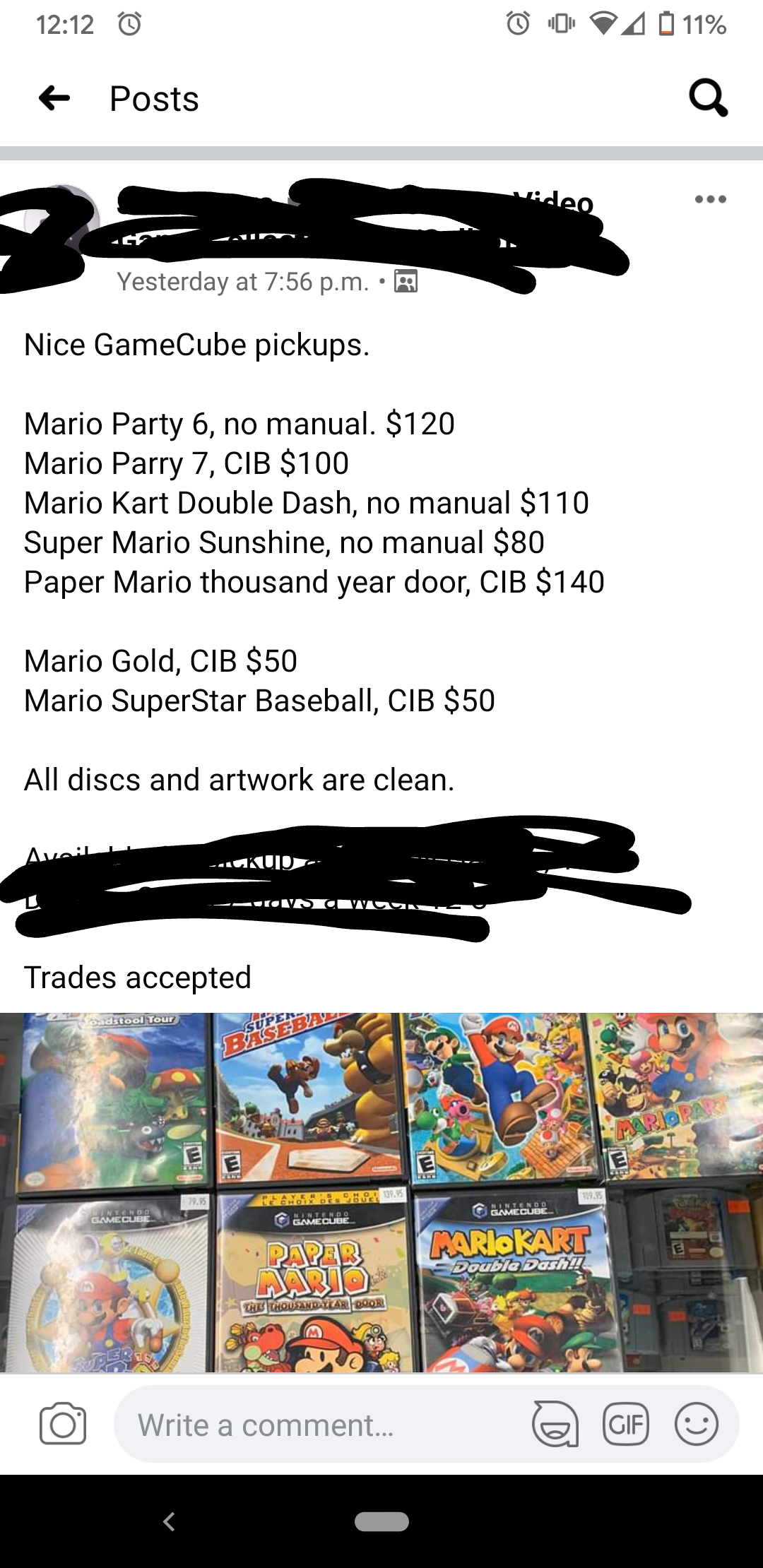Tap the camera icon beside the comment field
The width and height of the screenshot is (763, 1568).
click(62, 1424)
